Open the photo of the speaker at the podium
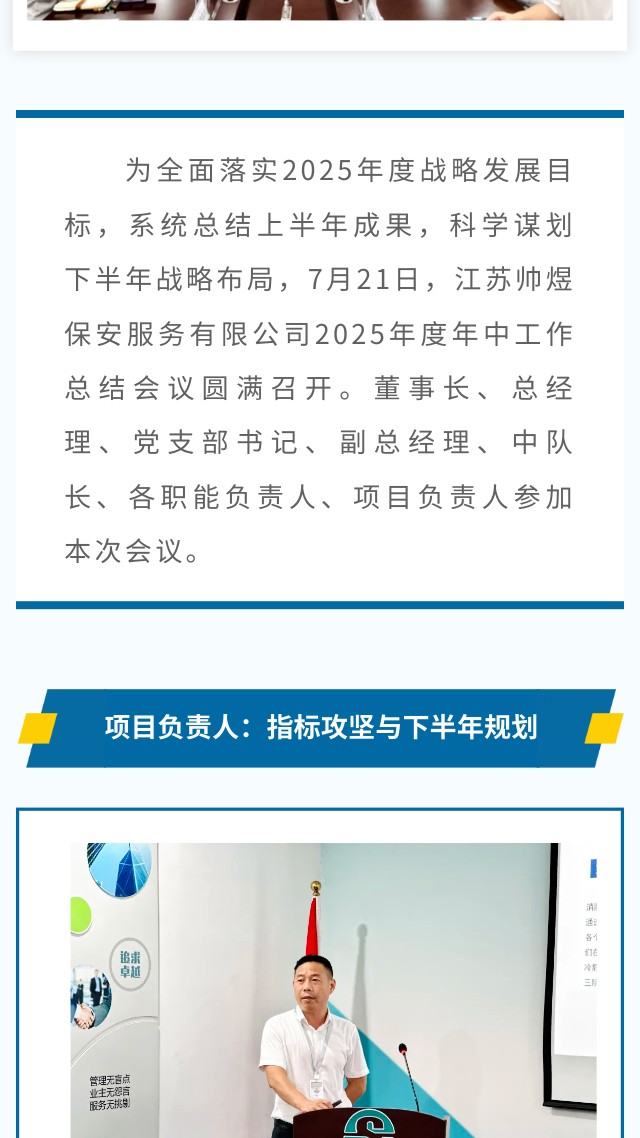 [x=320, y=990]
